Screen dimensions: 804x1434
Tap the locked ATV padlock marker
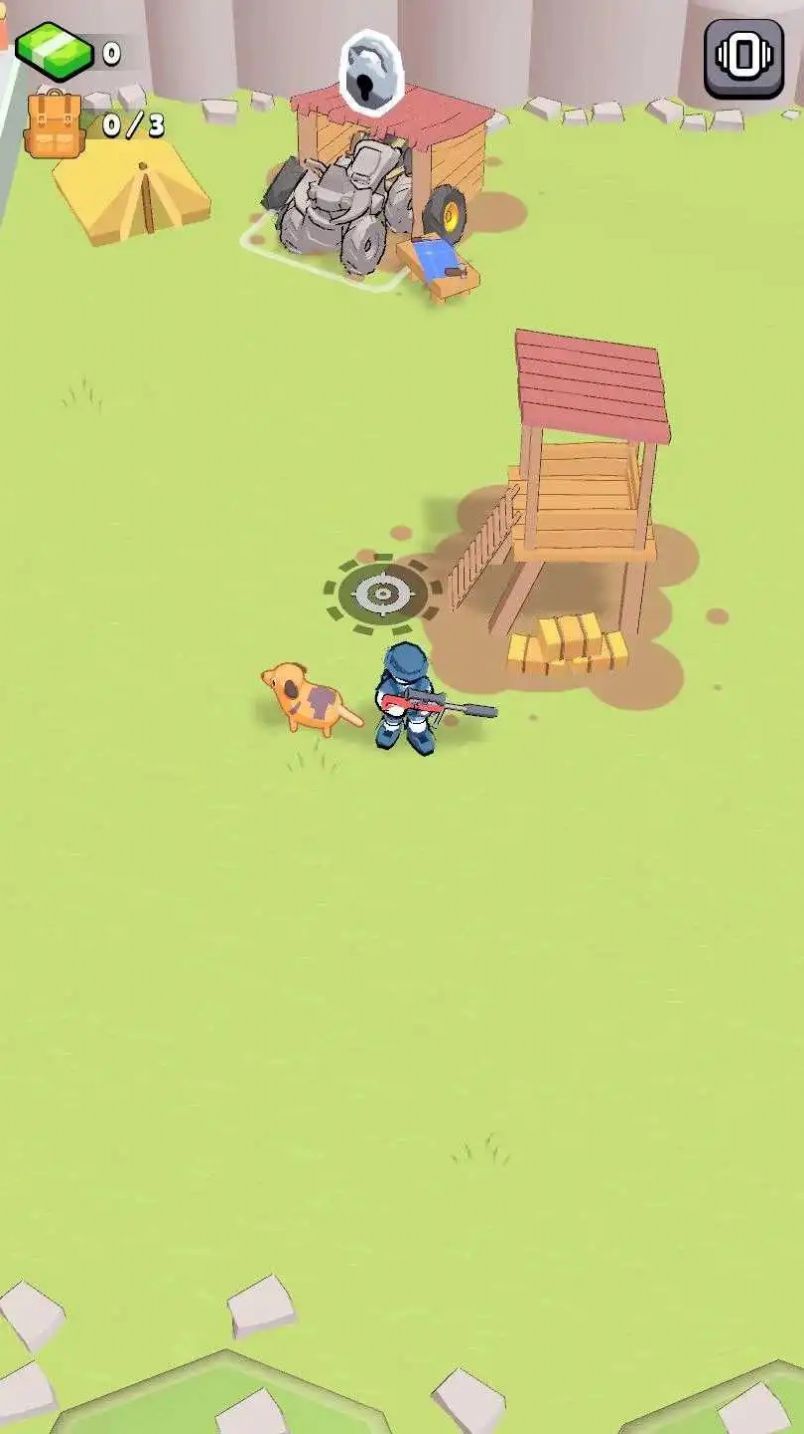pos(371,73)
